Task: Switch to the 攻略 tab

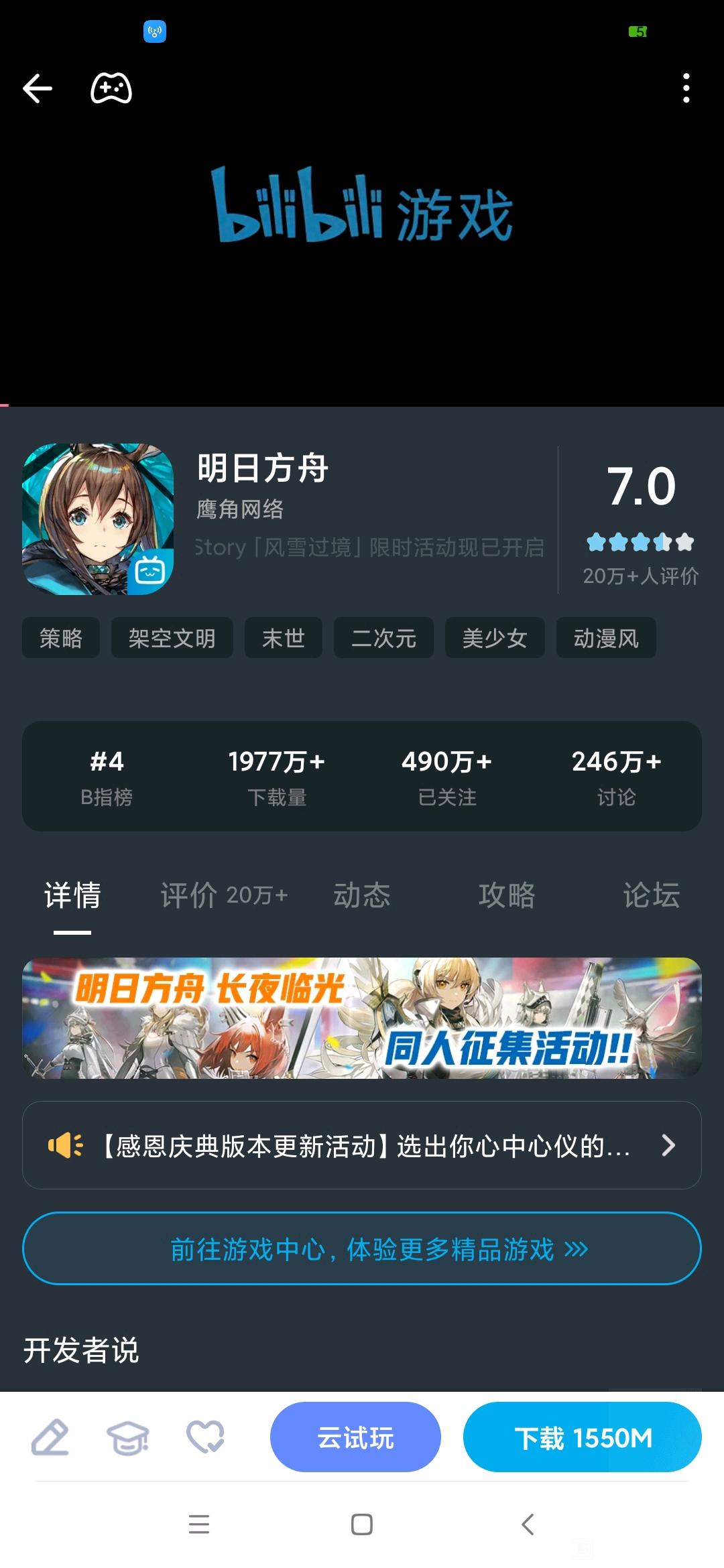Action: (507, 895)
